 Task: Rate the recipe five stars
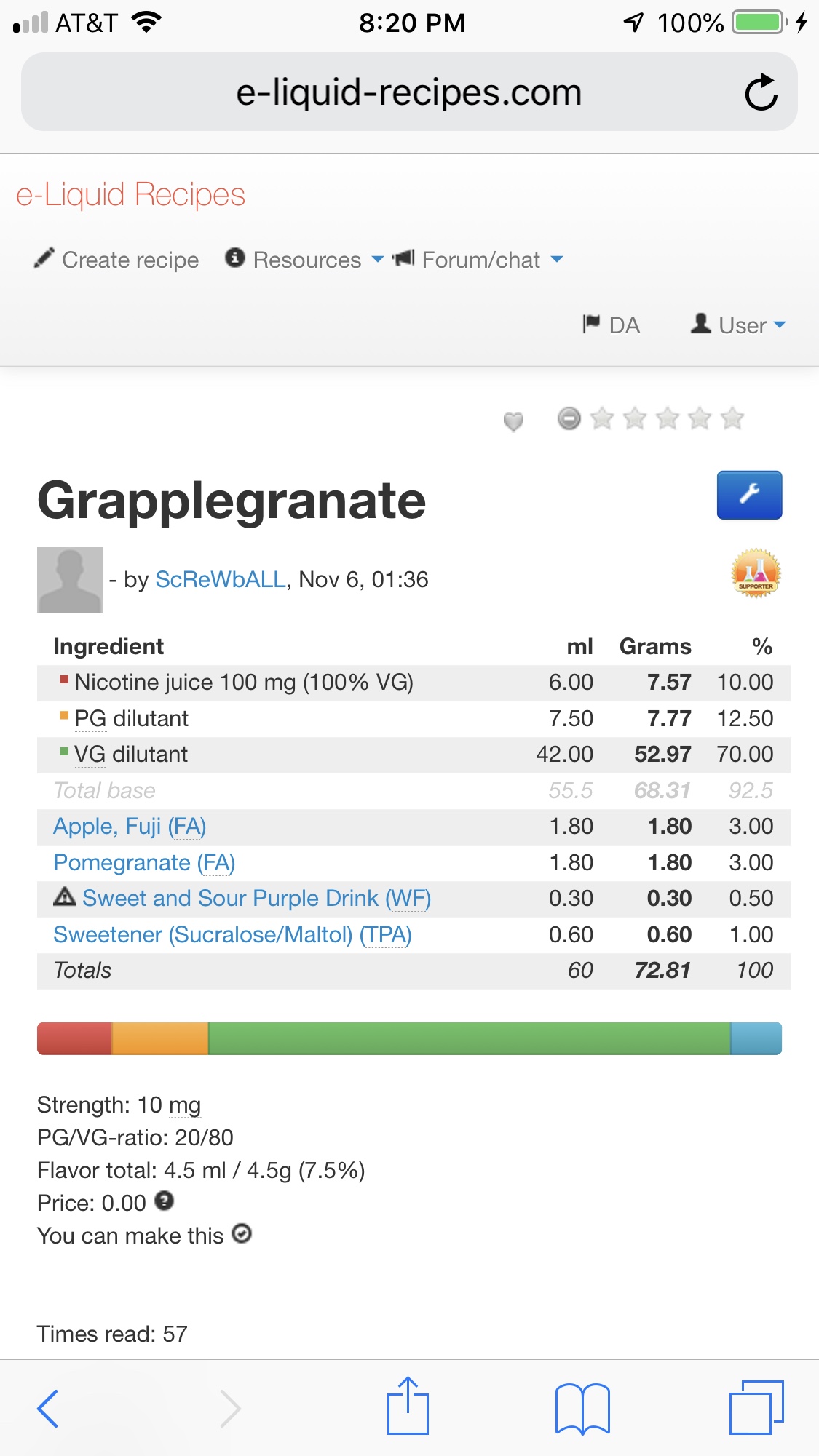coord(732,418)
